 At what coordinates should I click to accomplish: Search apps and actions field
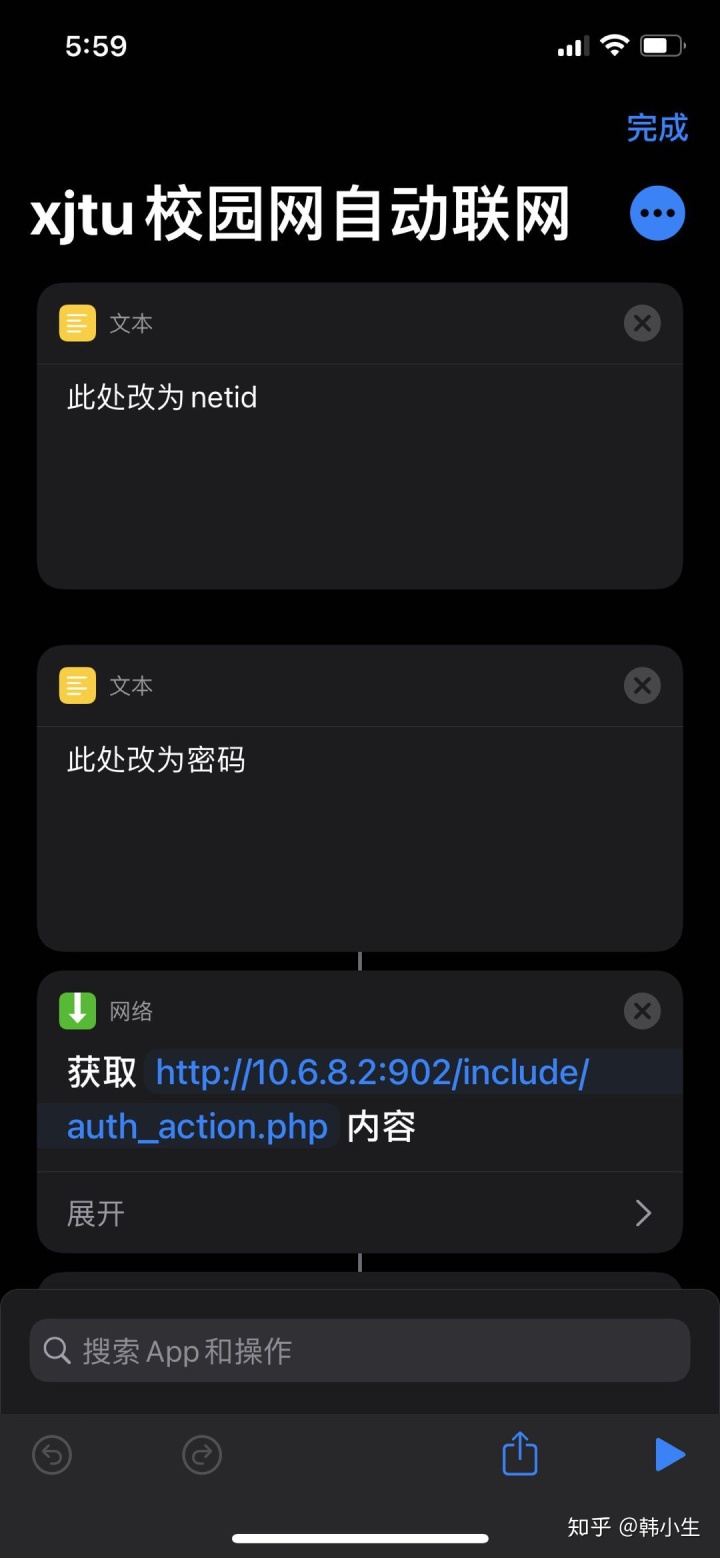[360, 1351]
